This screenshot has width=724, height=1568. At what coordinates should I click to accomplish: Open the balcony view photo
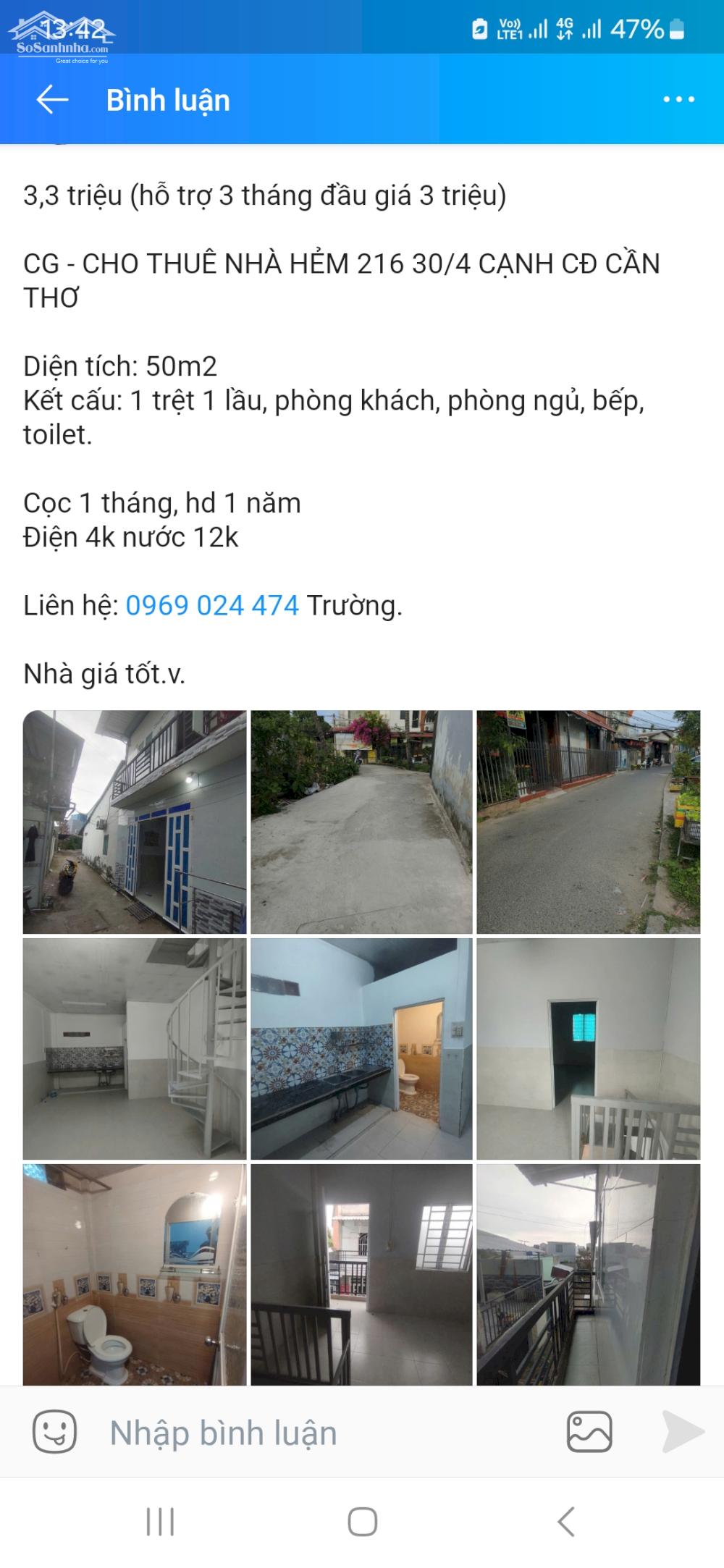pyautogui.click(x=588, y=1275)
